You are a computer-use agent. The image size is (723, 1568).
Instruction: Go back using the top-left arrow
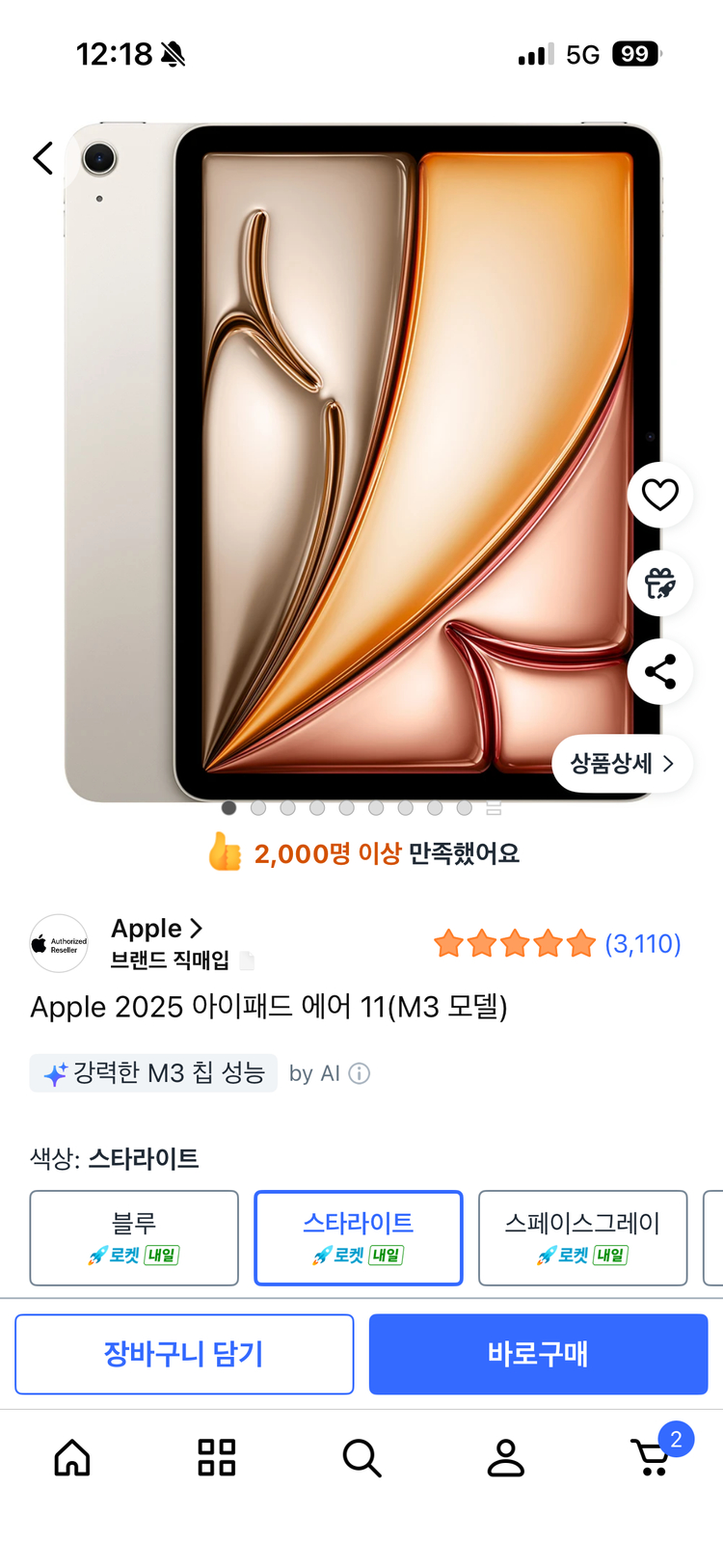[x=43, y=158]
